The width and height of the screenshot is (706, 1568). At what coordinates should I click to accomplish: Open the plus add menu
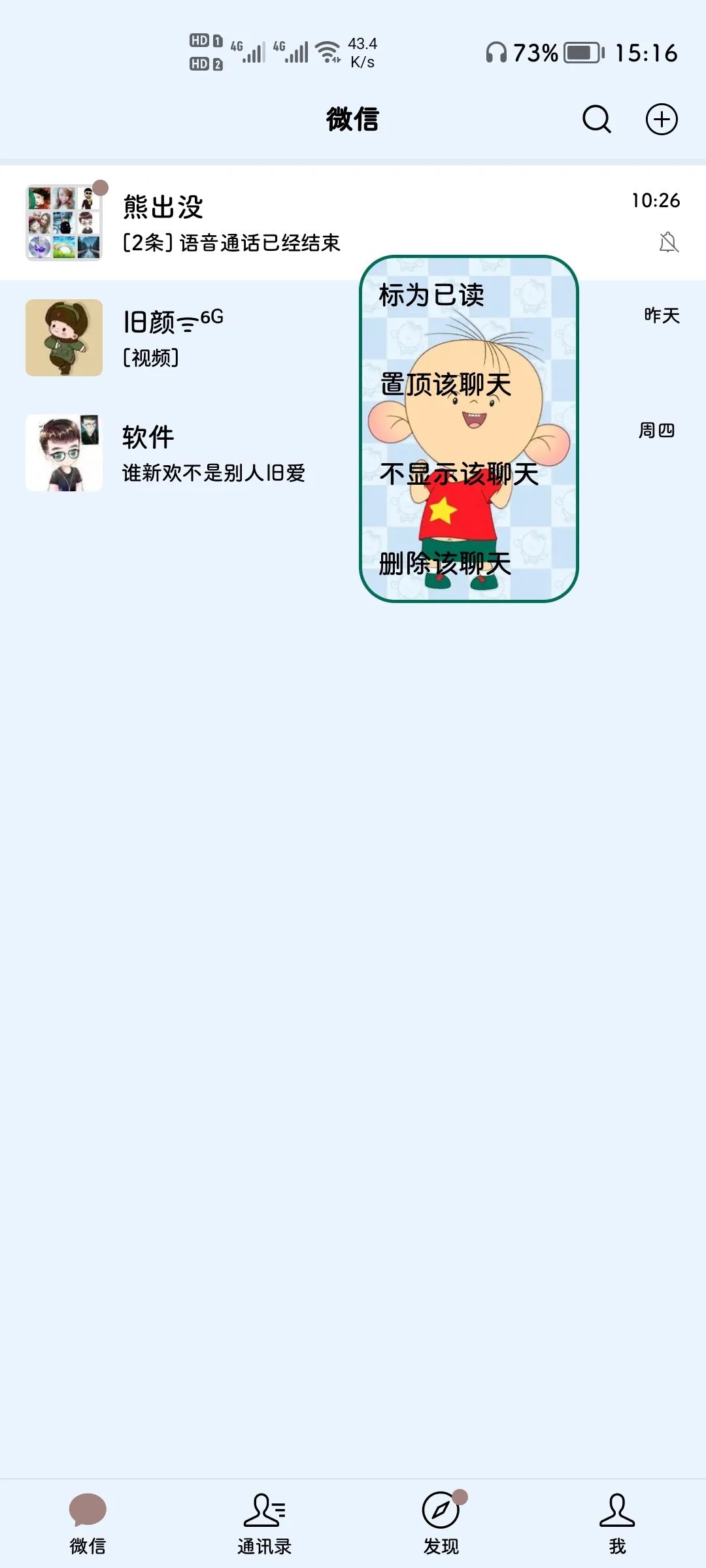coord(662,120)
